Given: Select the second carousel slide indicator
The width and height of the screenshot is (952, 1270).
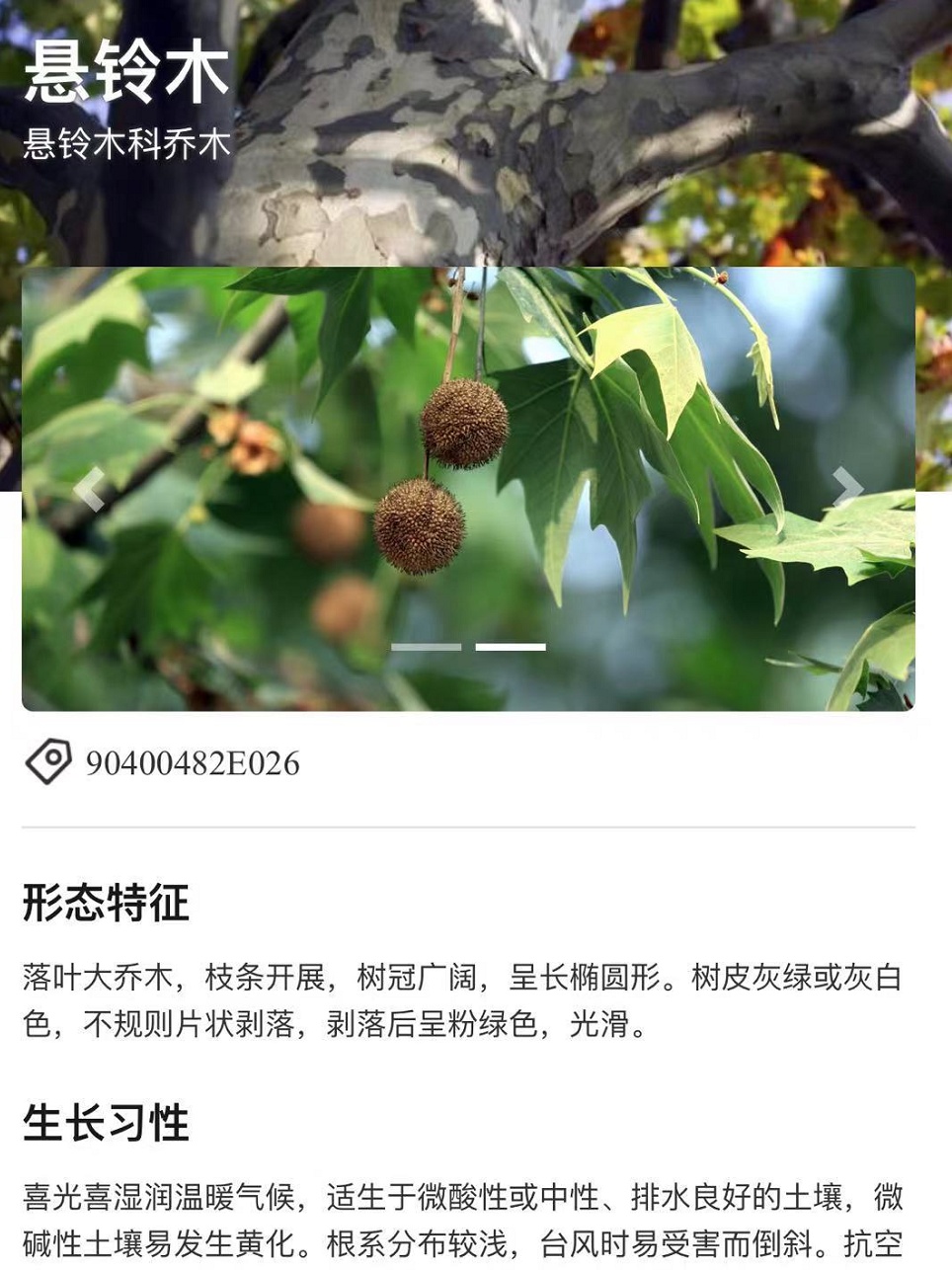Looking at the screenshot, I should click(x=511, y=647).
